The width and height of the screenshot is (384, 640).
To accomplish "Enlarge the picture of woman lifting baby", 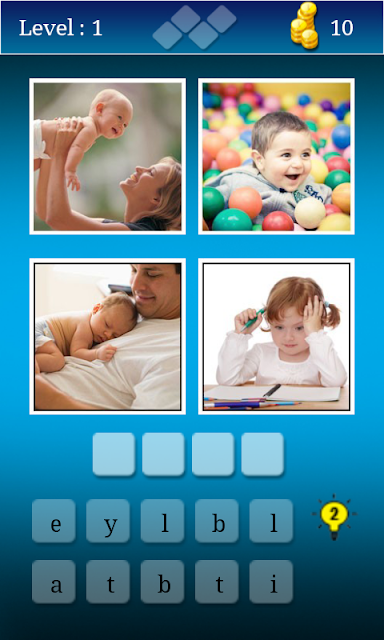I will click(107, 156).
